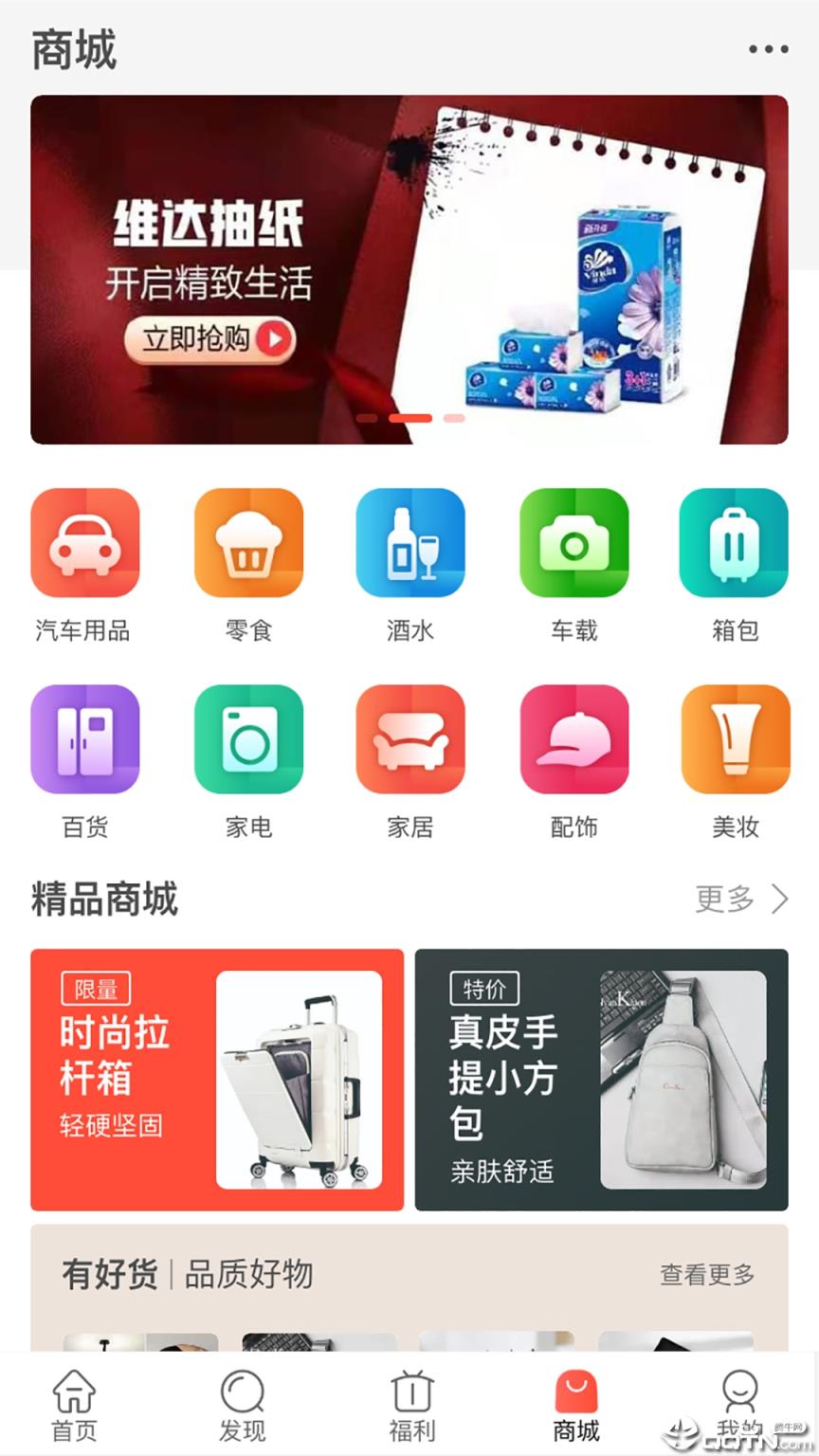
Task: Open the 家居 sofa category icon
Action: point(409,740)
